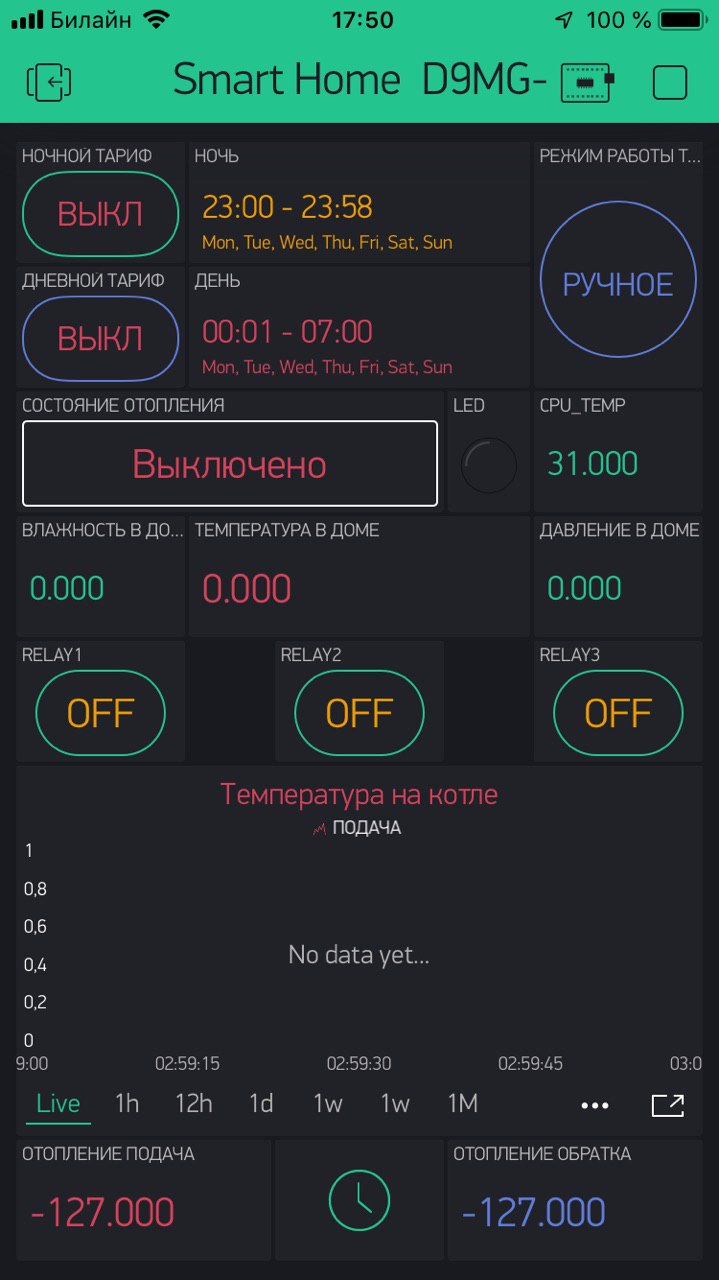Switch the chart to 1h range
The width and height of the screenshot is (719, 1280).
pyautogui.click(x=127, y=1104)
